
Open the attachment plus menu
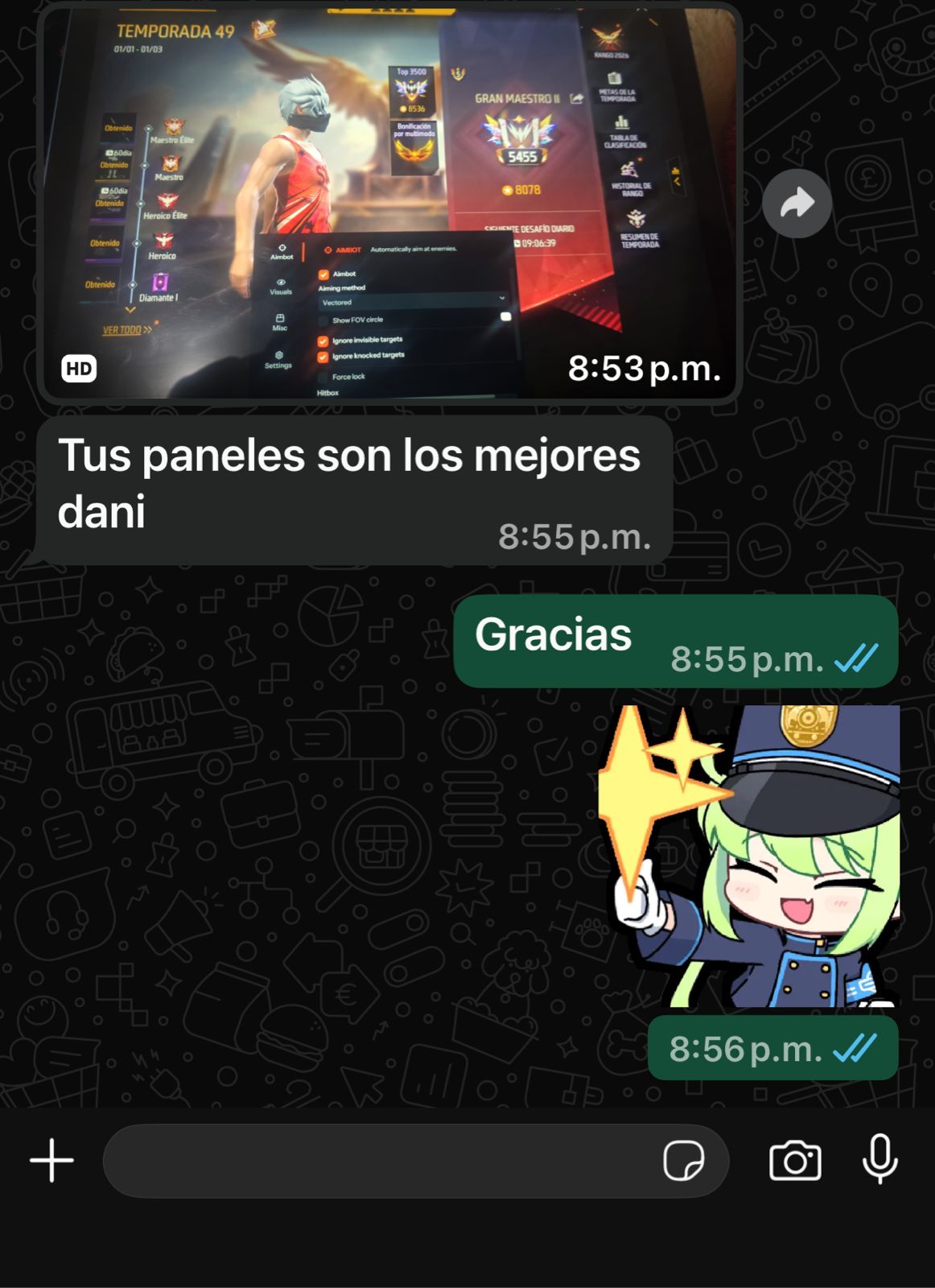pos(52,1160)
